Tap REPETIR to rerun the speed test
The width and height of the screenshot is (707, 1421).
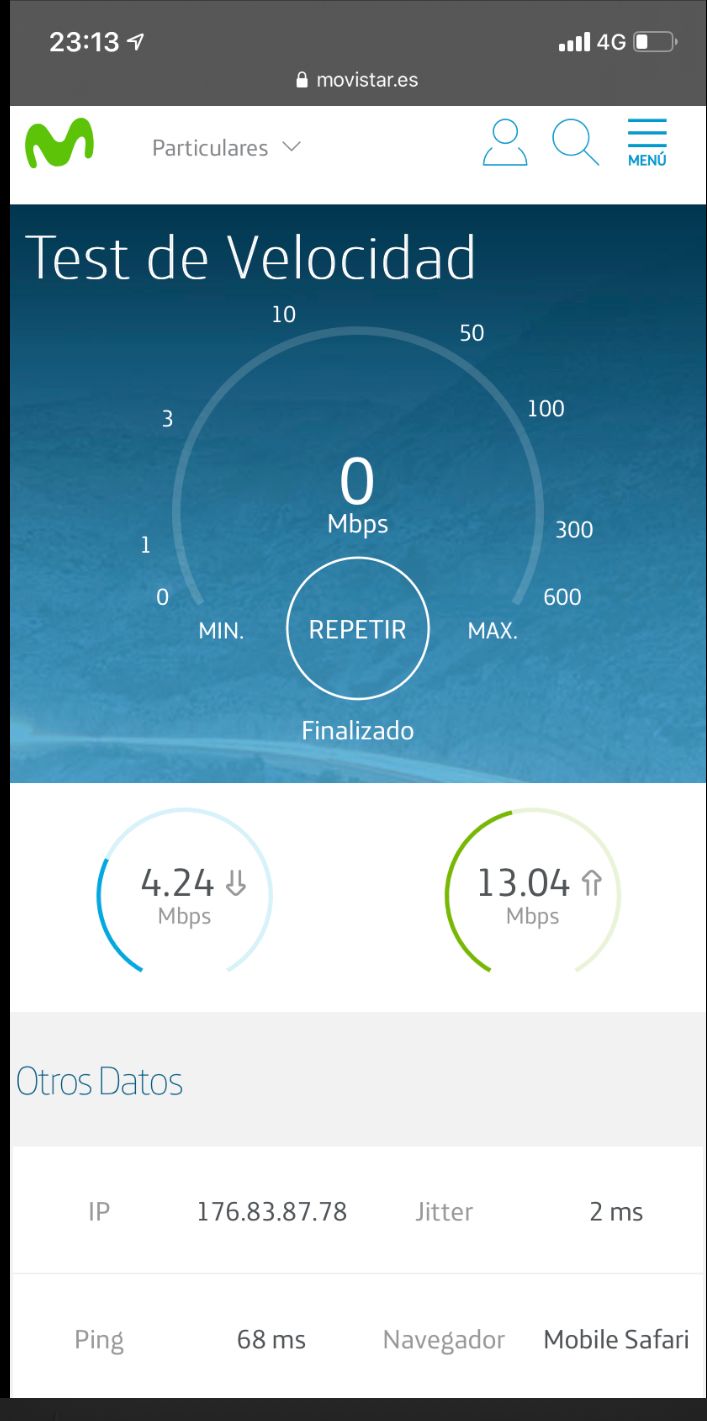pos(357,629)
